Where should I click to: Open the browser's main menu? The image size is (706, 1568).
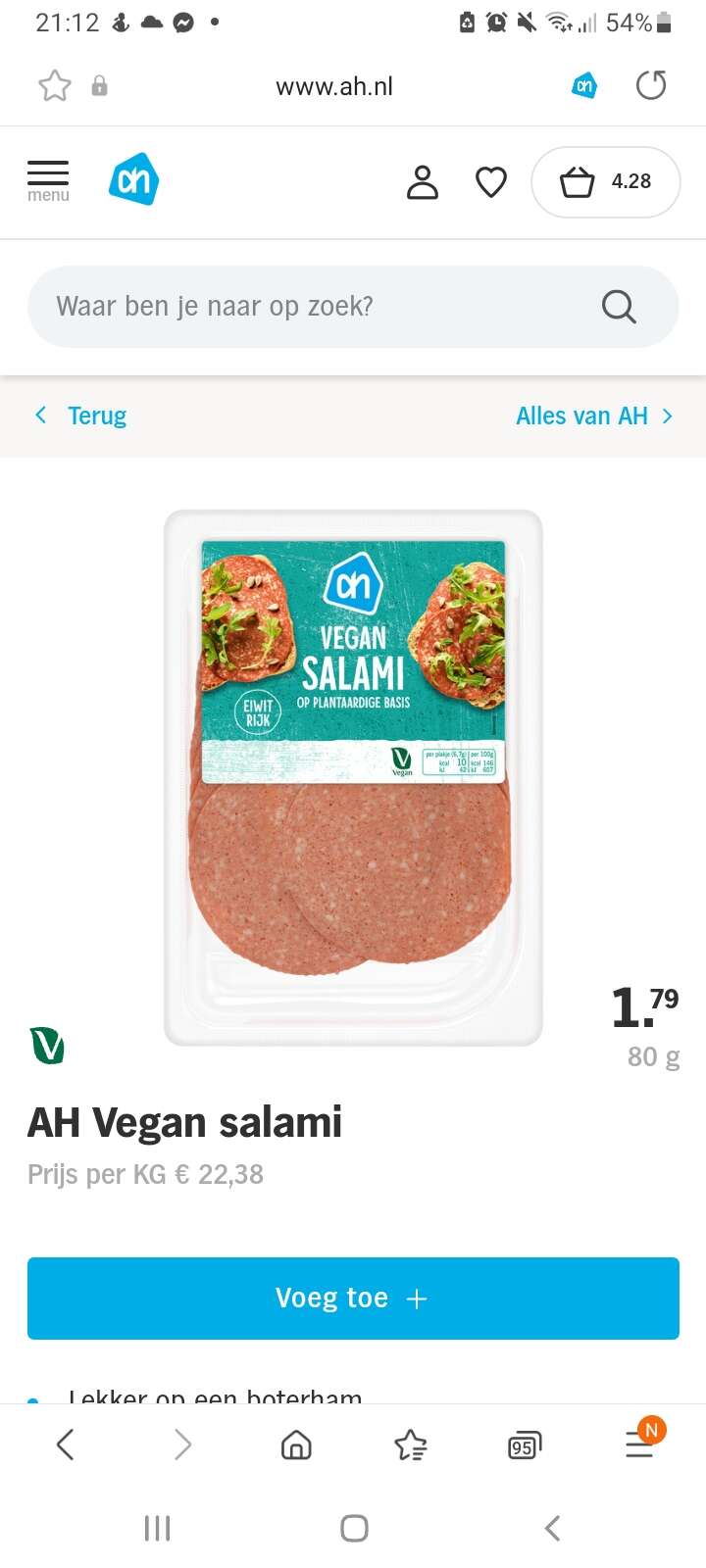coord(641,1443)
